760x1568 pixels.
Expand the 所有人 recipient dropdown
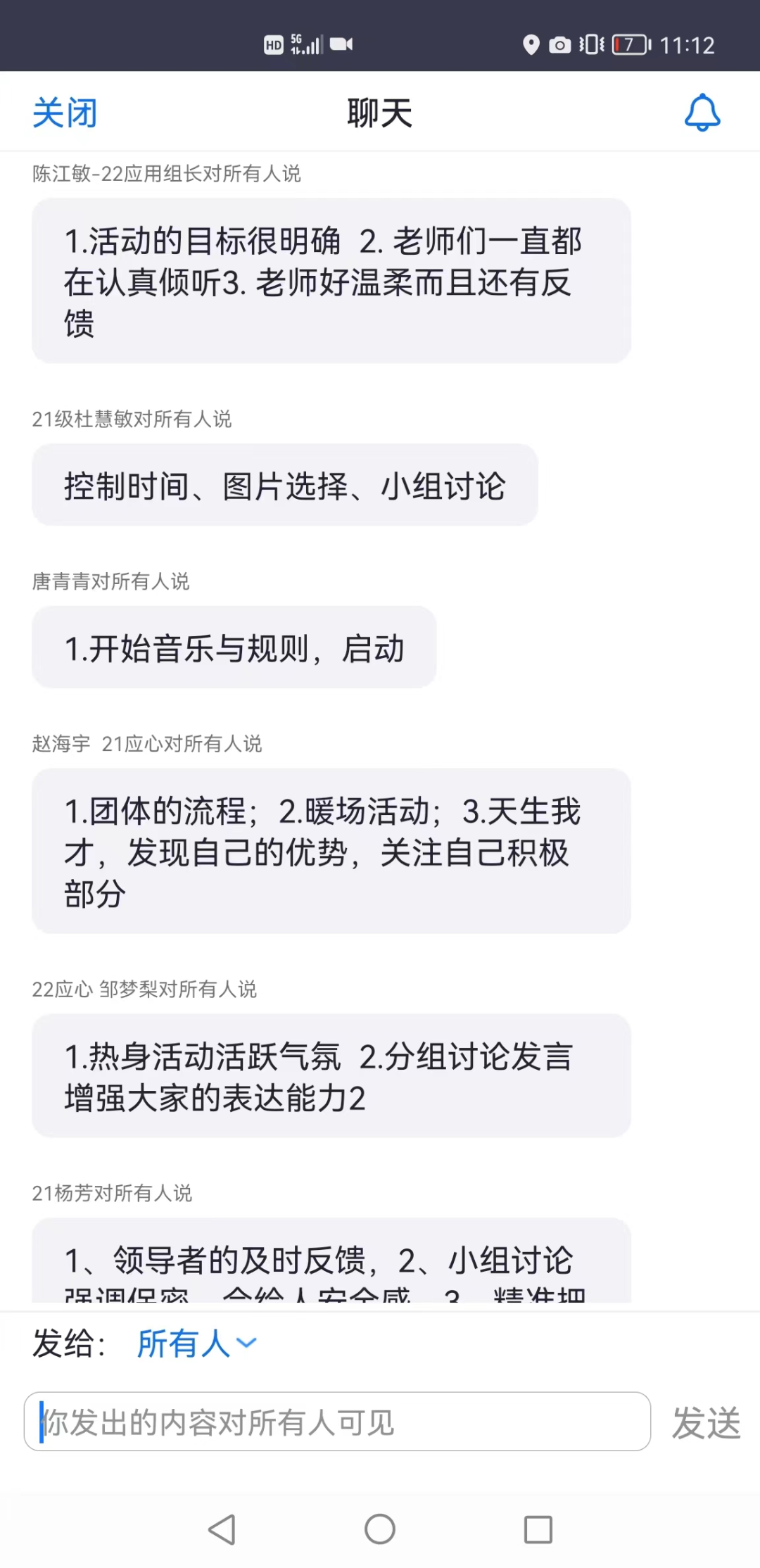pos(197,1343)
